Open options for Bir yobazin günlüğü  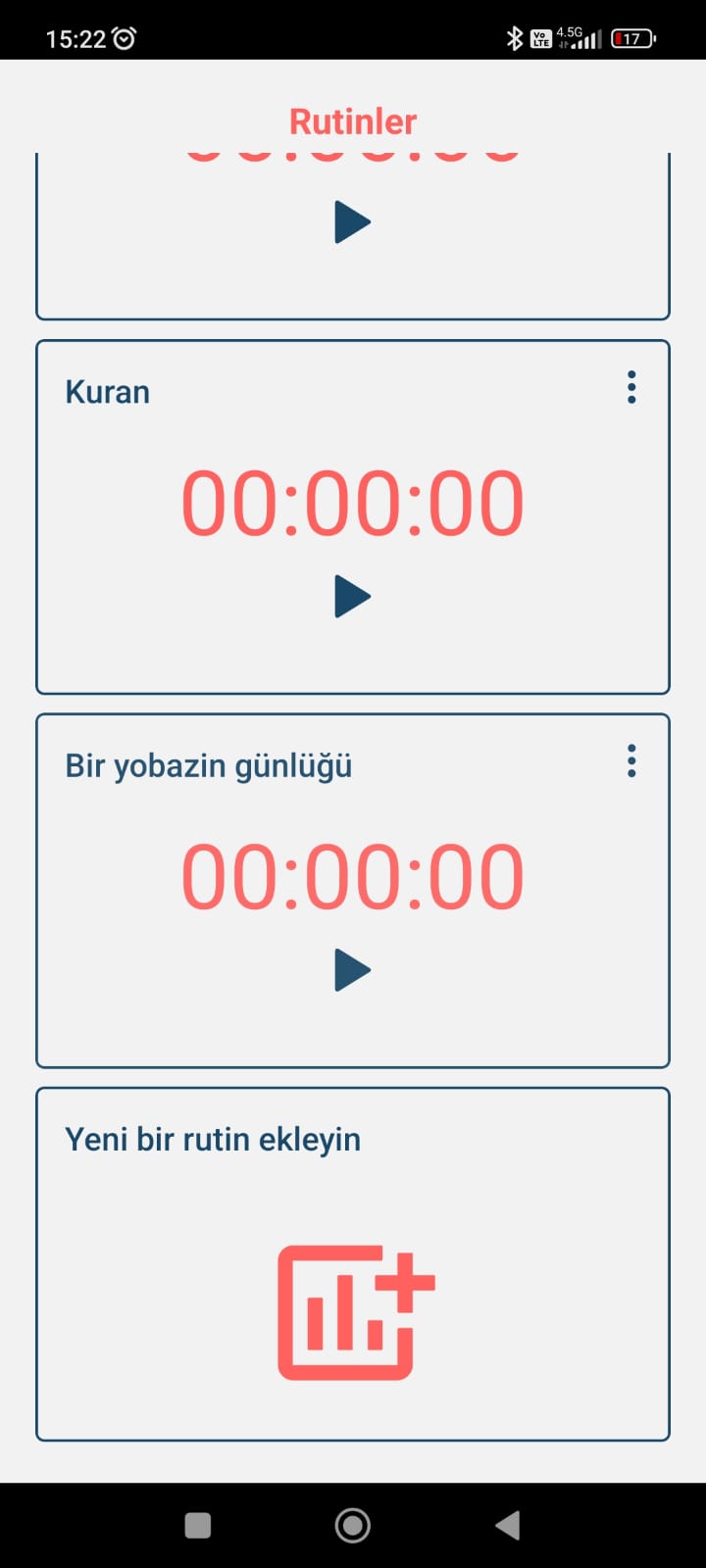pos(631,761)
